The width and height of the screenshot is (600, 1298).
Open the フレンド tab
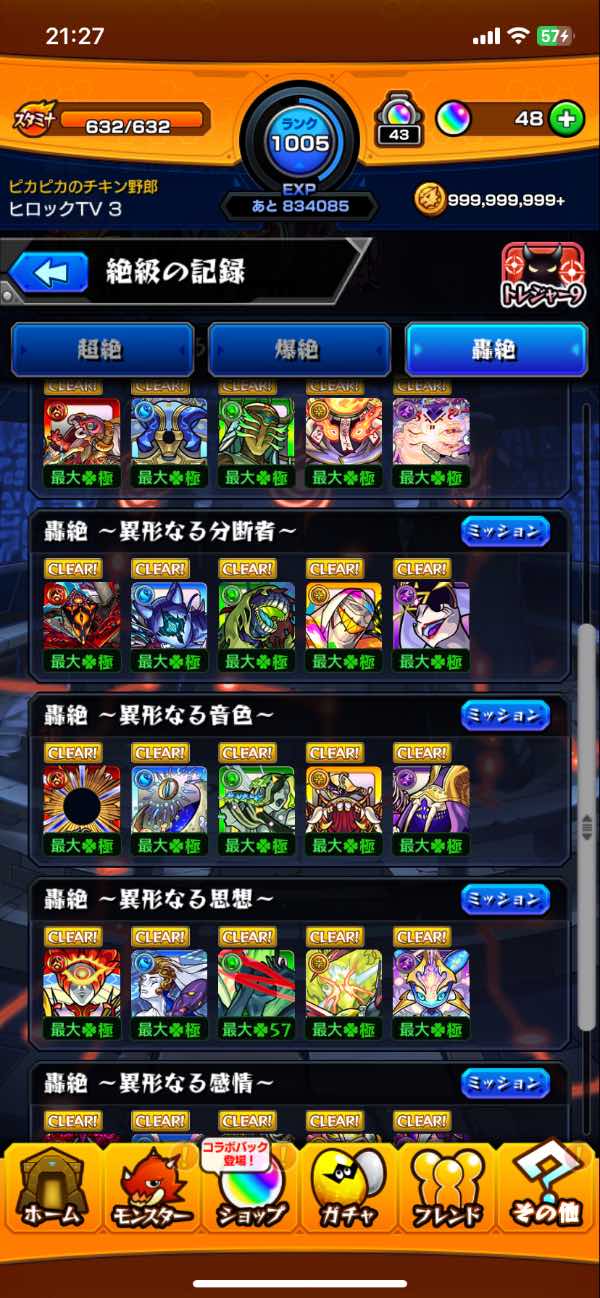(x=446, y=1190)
